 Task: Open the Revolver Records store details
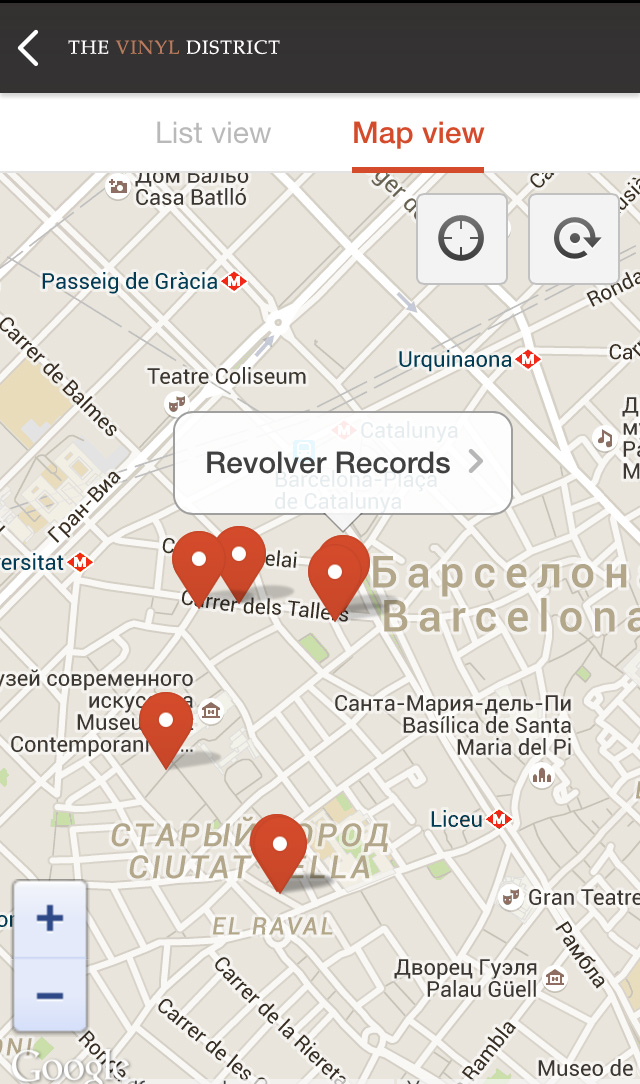(343, 463)
